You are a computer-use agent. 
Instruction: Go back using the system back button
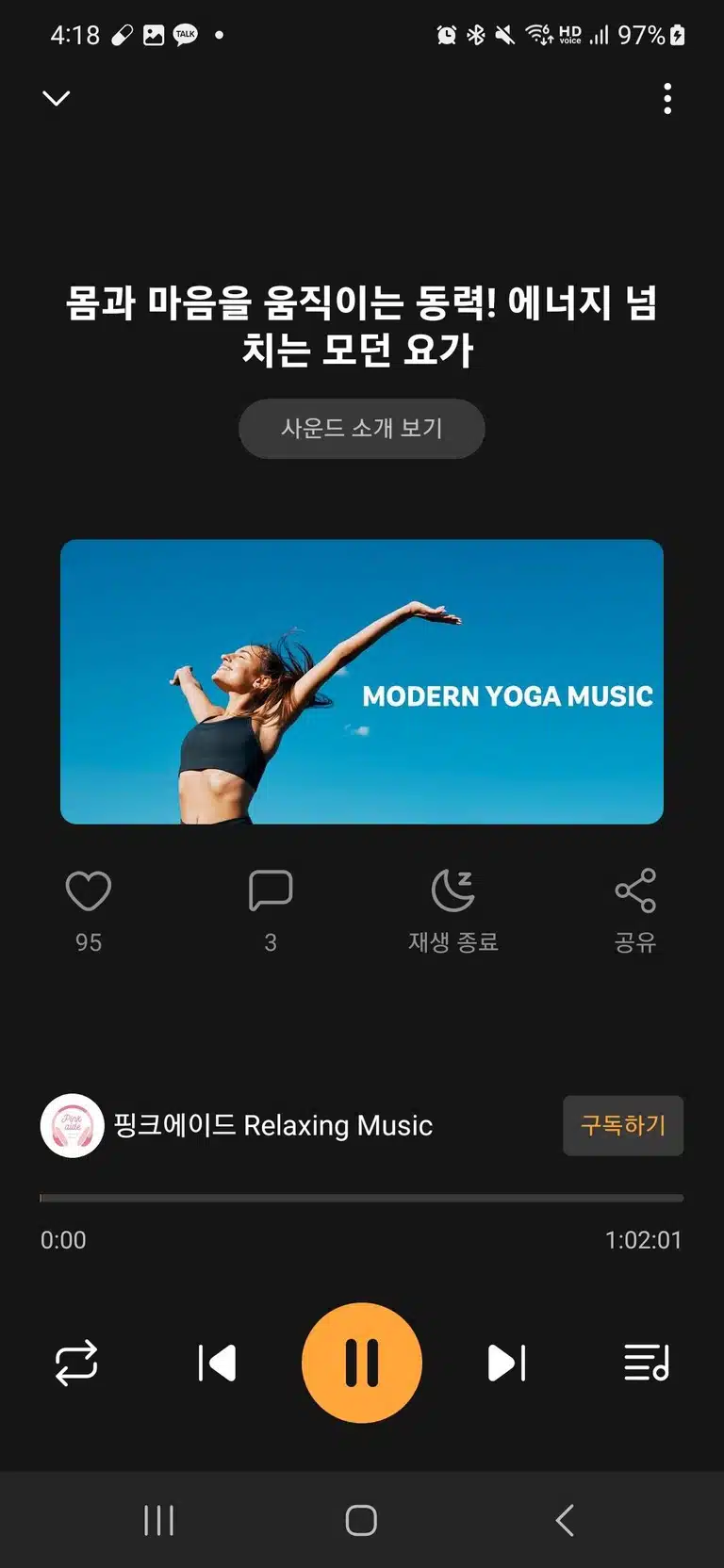click(565, 1520)
